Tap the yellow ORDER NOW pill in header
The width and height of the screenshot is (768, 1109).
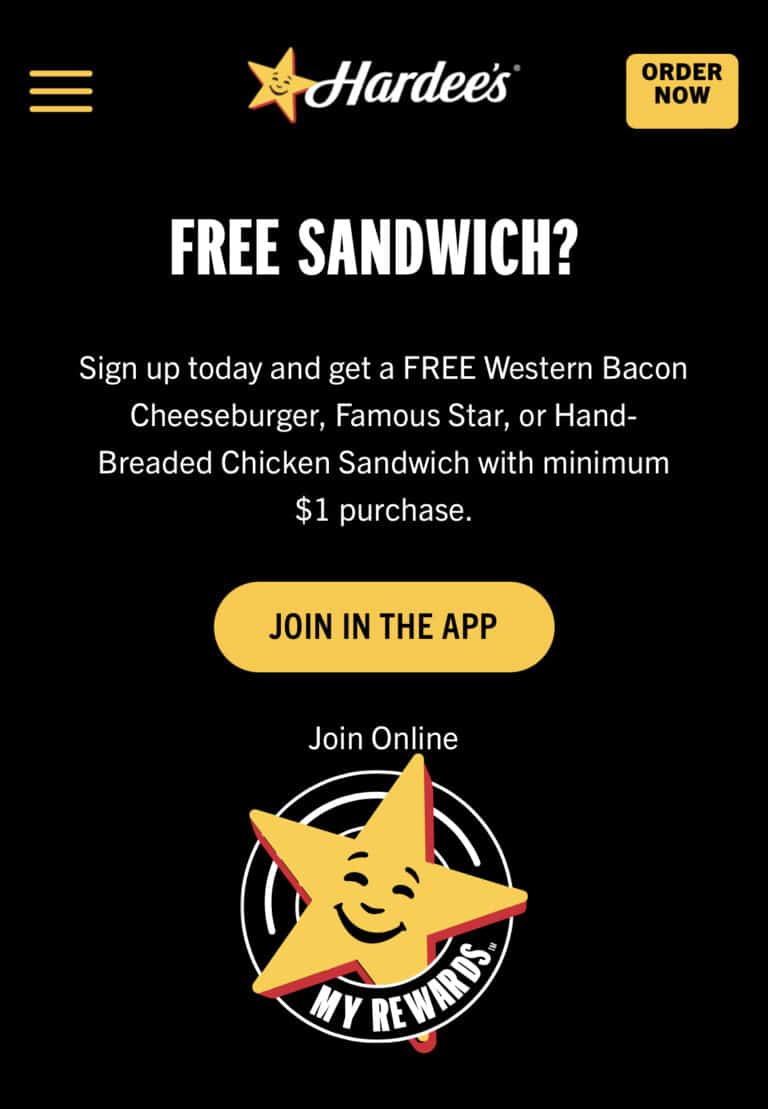(681, 88)
